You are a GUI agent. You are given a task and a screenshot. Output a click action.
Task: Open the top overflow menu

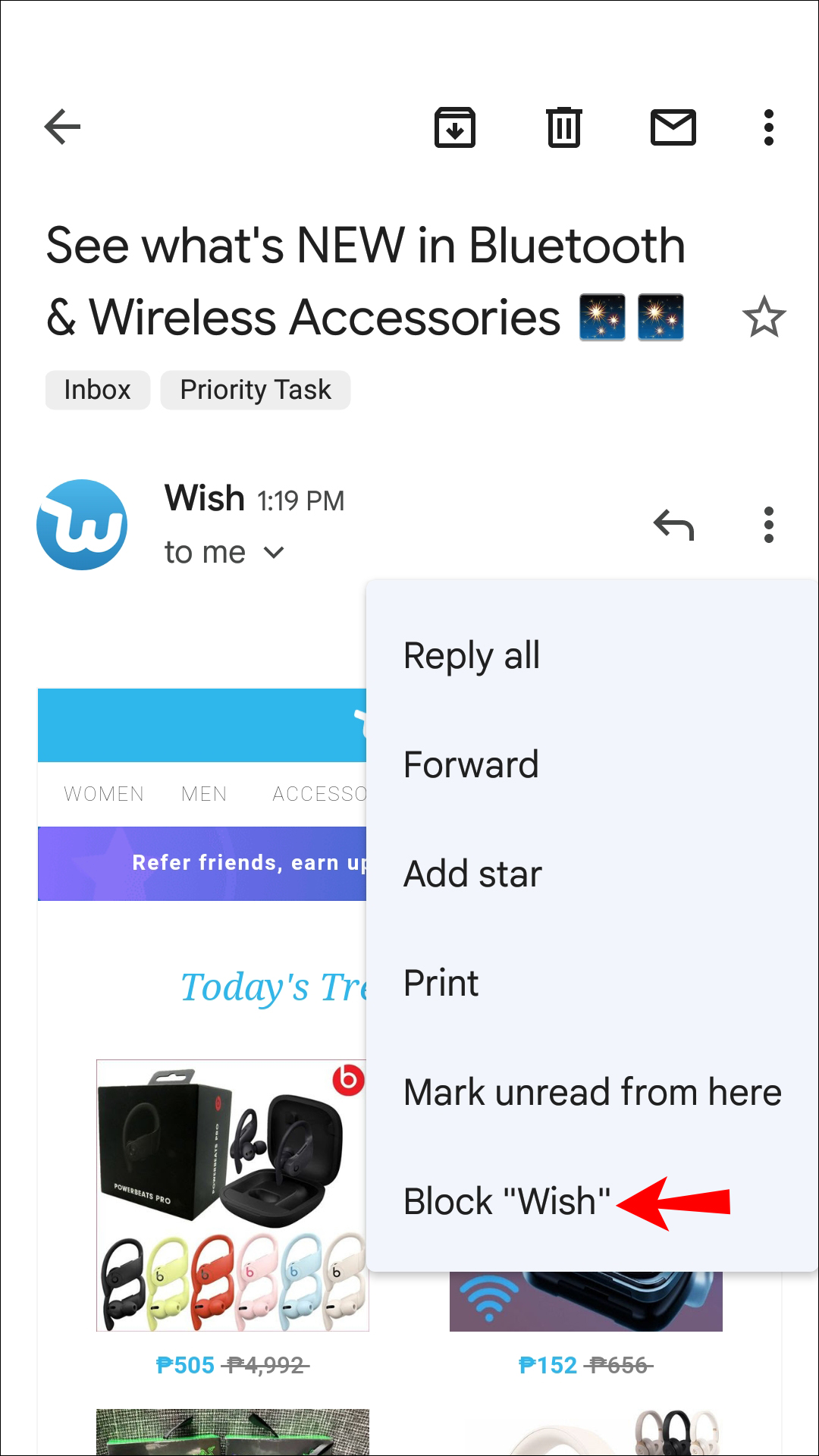point(769,127)
